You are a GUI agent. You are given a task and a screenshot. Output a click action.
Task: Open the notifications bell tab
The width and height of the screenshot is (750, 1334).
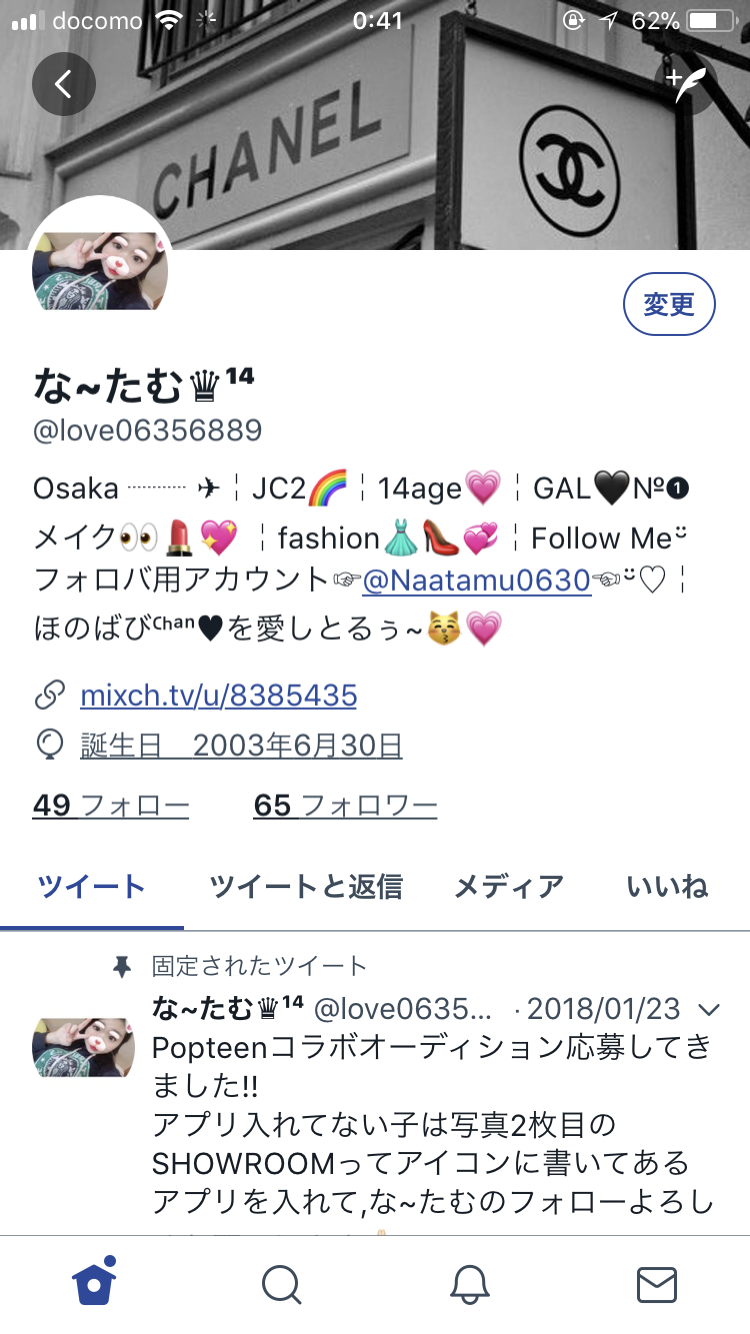point(469,1284)
